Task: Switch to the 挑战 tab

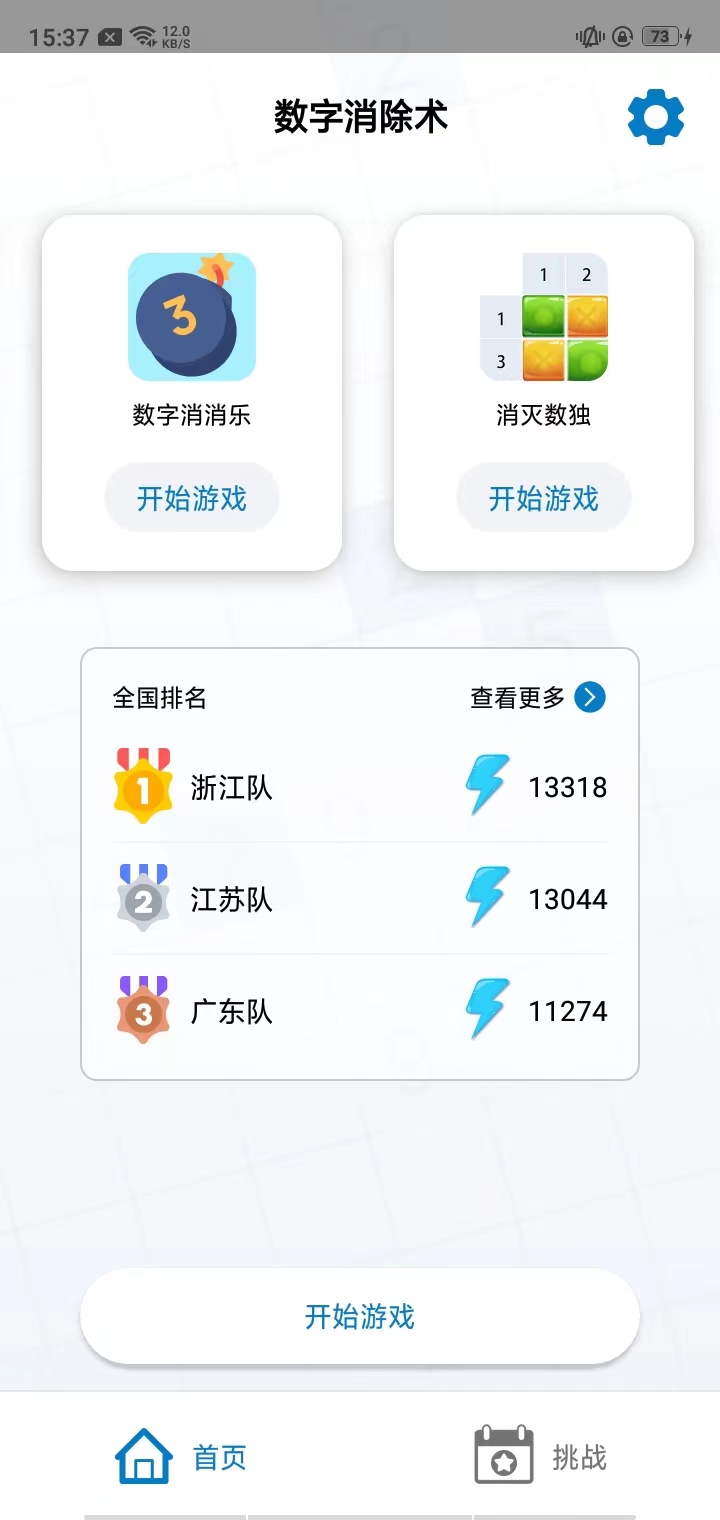Action: 541,1456
